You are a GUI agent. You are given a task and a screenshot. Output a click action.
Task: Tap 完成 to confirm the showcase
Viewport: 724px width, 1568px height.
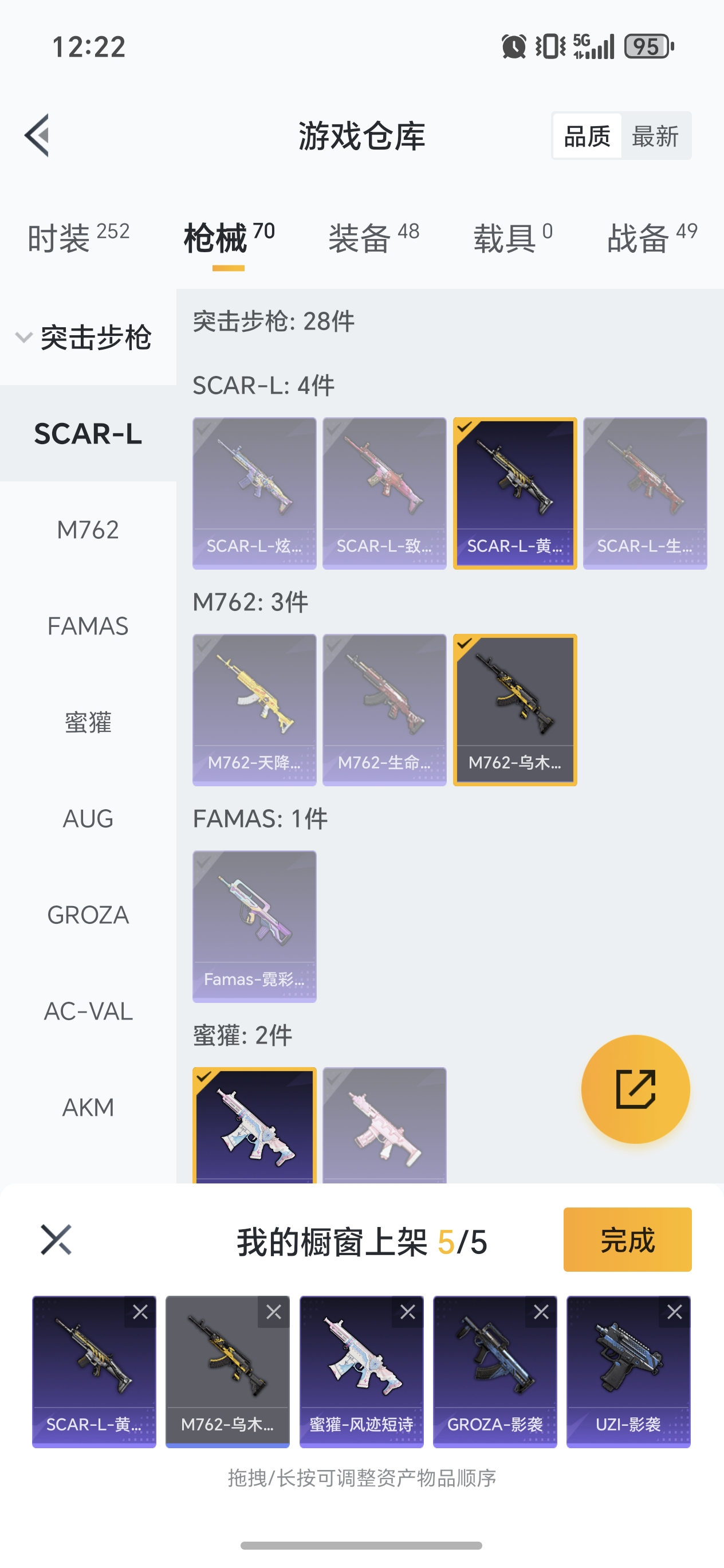(x=627, y=1239)
